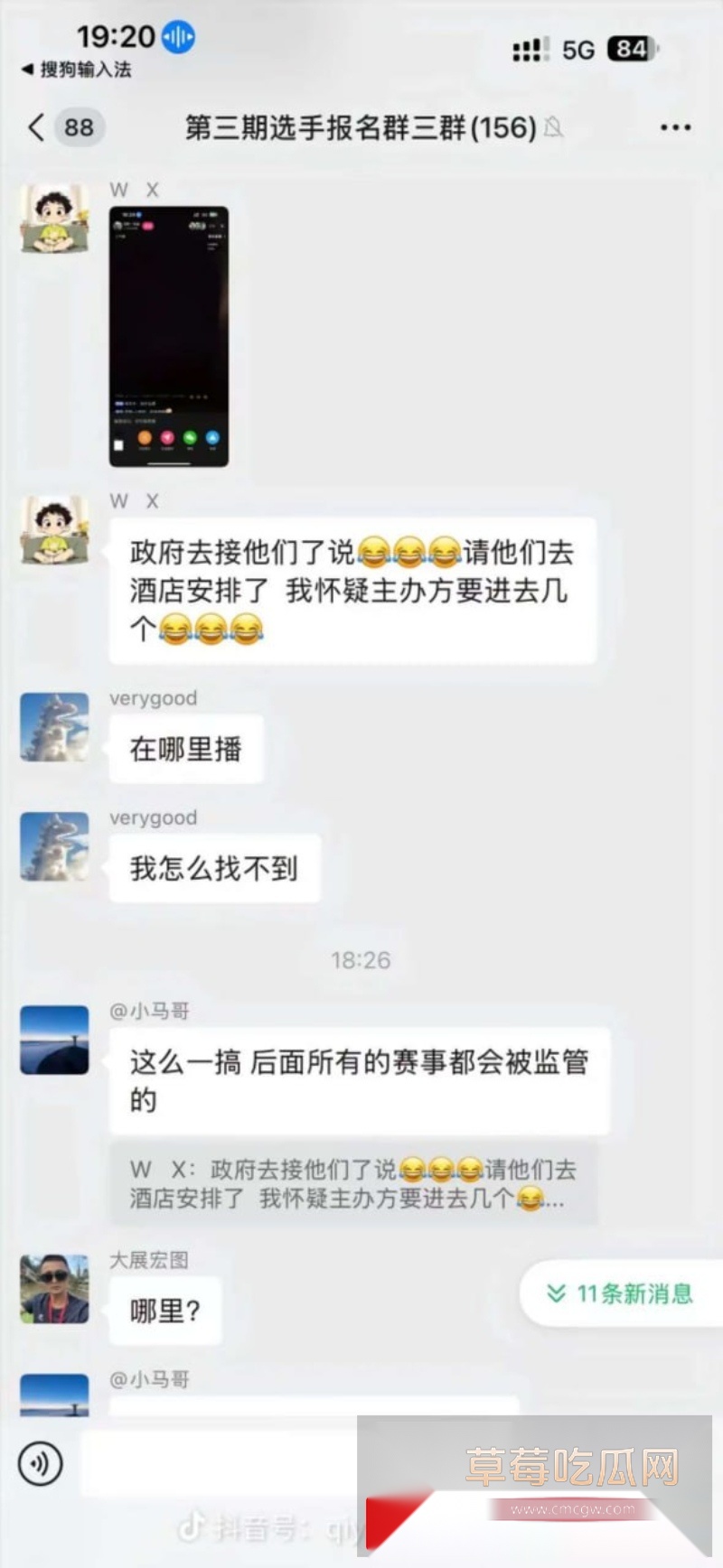The image size is (723, 1568).
Task: Tap the voice message icon beside the input field
Action: (x=38, y=1463)
